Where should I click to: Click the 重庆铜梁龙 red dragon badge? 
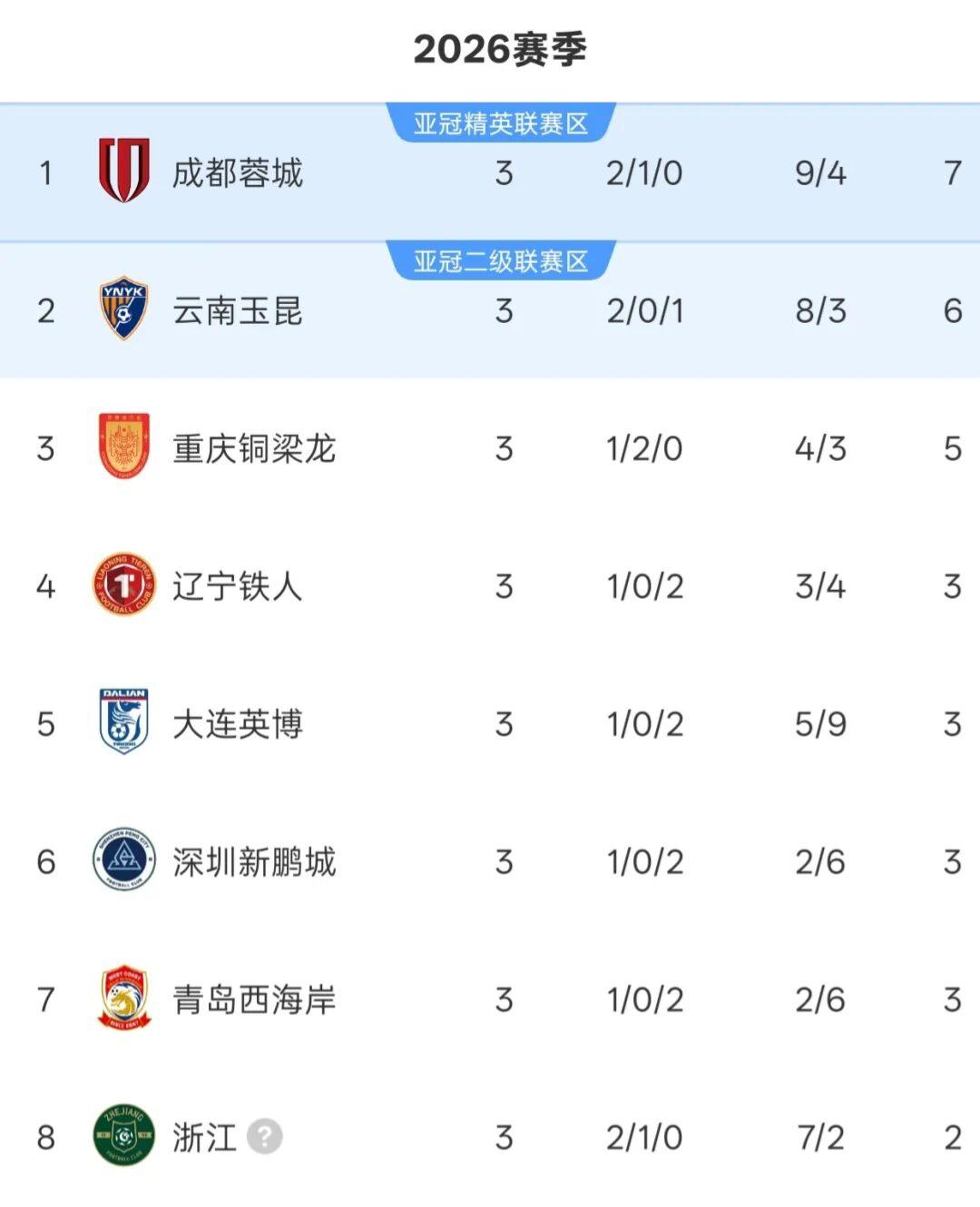coord(124,448)
